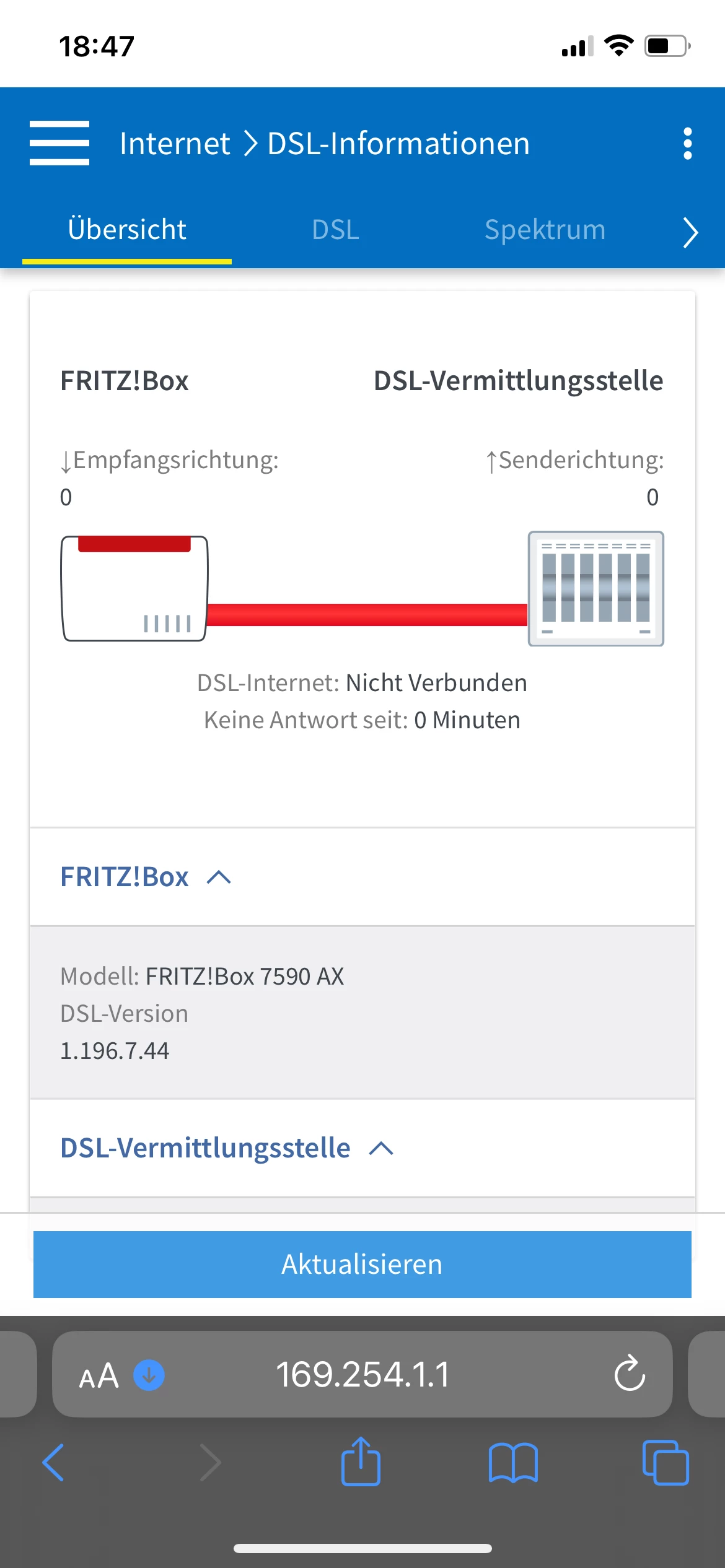Open the AA page settings menu

coord(99,1375)
